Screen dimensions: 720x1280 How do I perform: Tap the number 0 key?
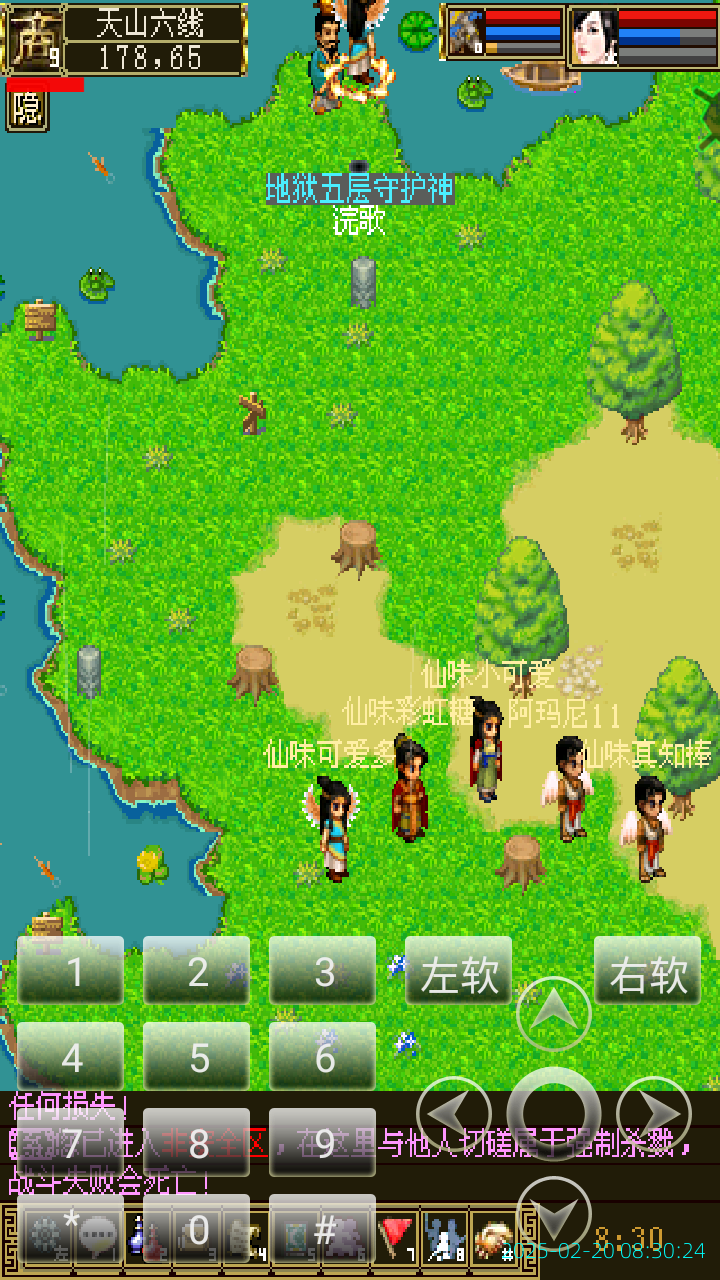point(197,1229)
